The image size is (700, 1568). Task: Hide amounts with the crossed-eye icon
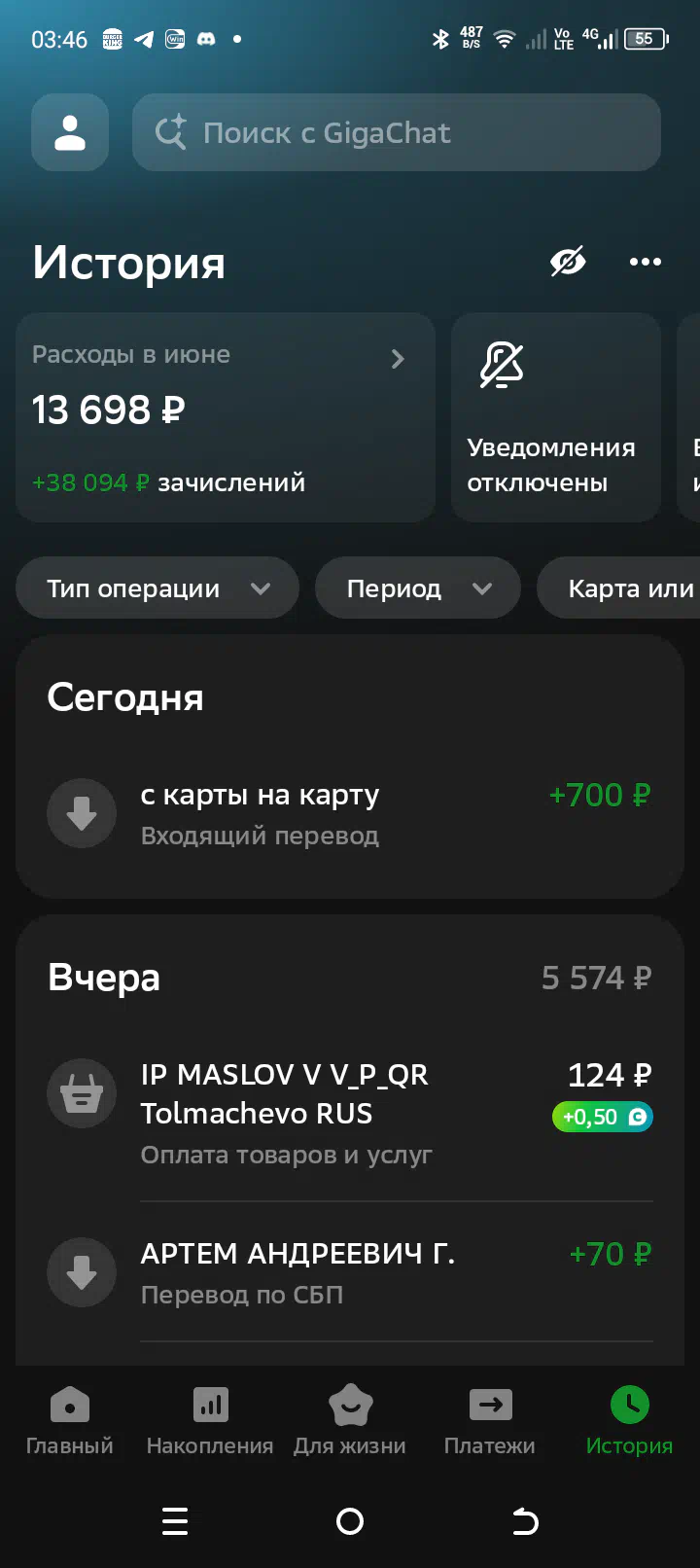point(568,262)
